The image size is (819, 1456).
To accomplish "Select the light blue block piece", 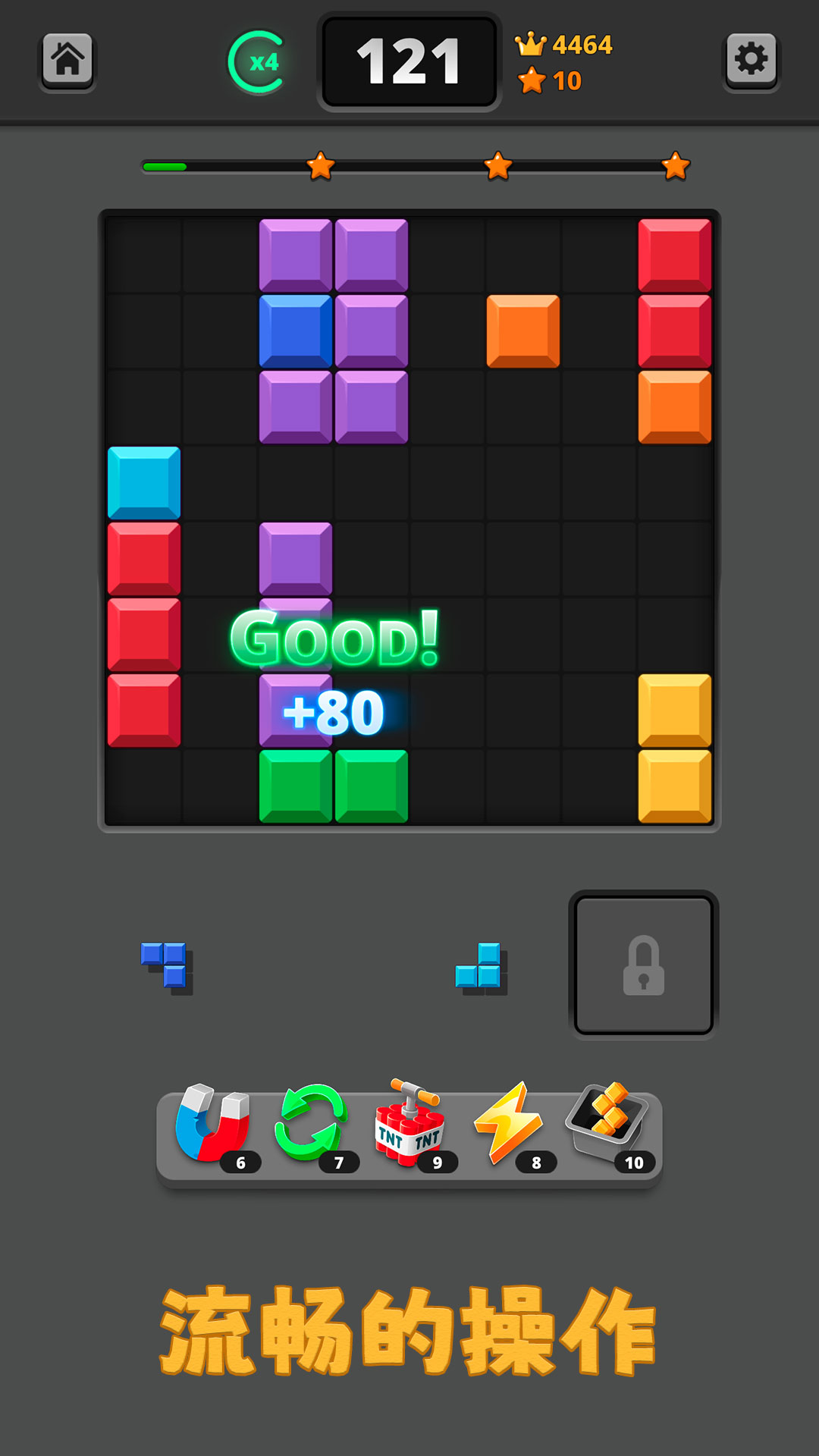I will (480, 967).
